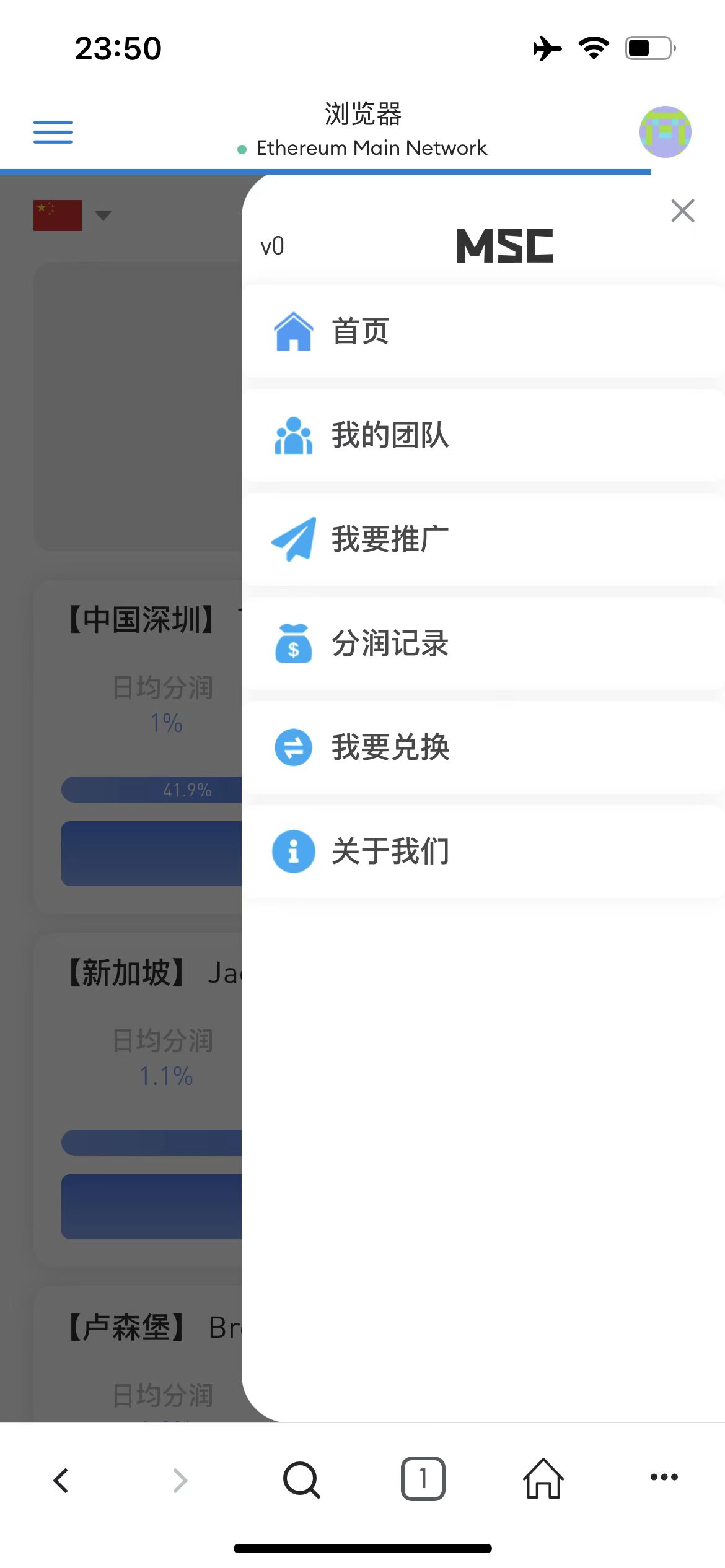Open the browser more options menu
The width and height of the screenshot is (725, 1568).
(664, 1477)
